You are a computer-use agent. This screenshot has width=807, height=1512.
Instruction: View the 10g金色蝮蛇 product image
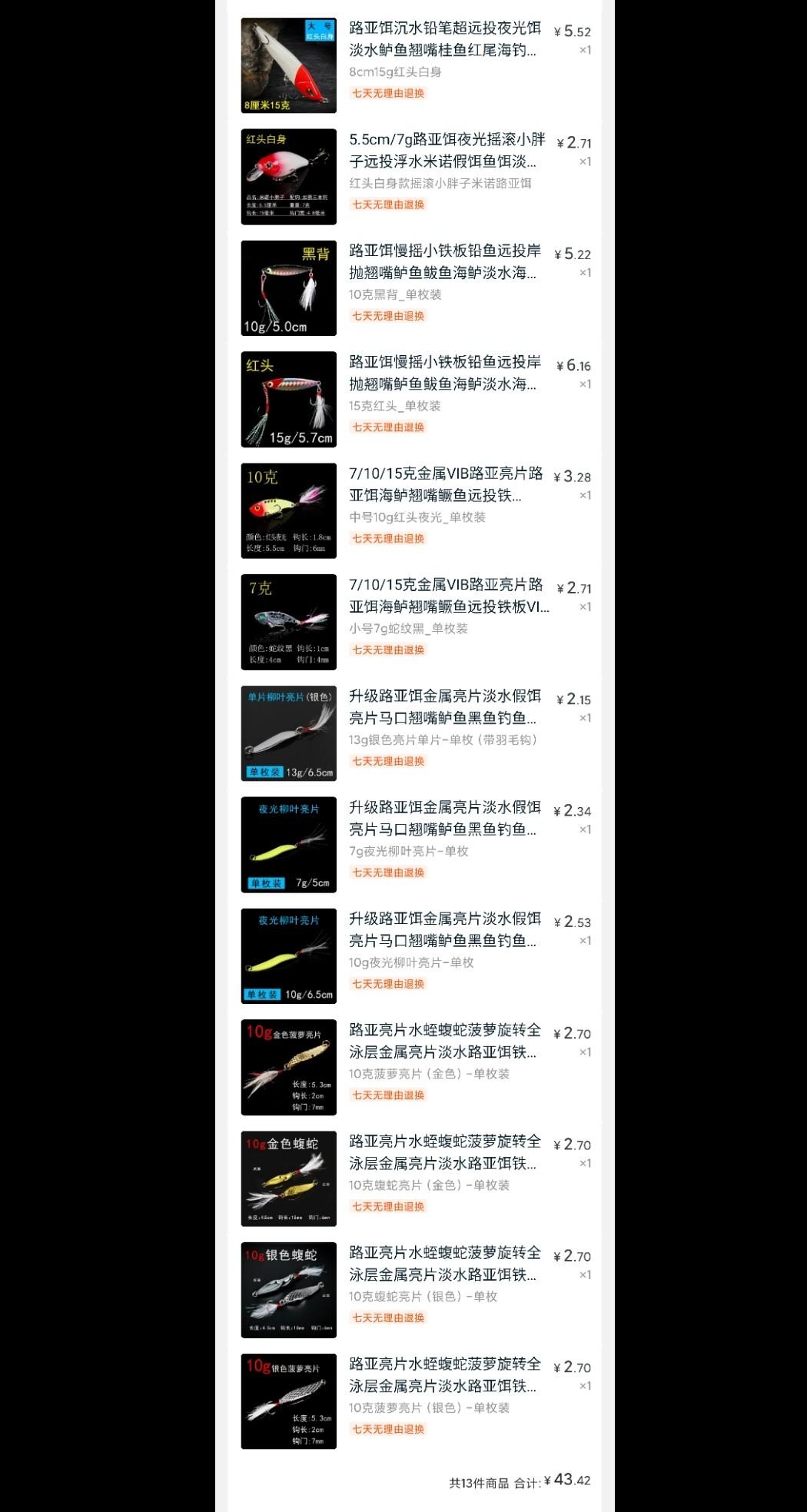(x=289, y=1179)
